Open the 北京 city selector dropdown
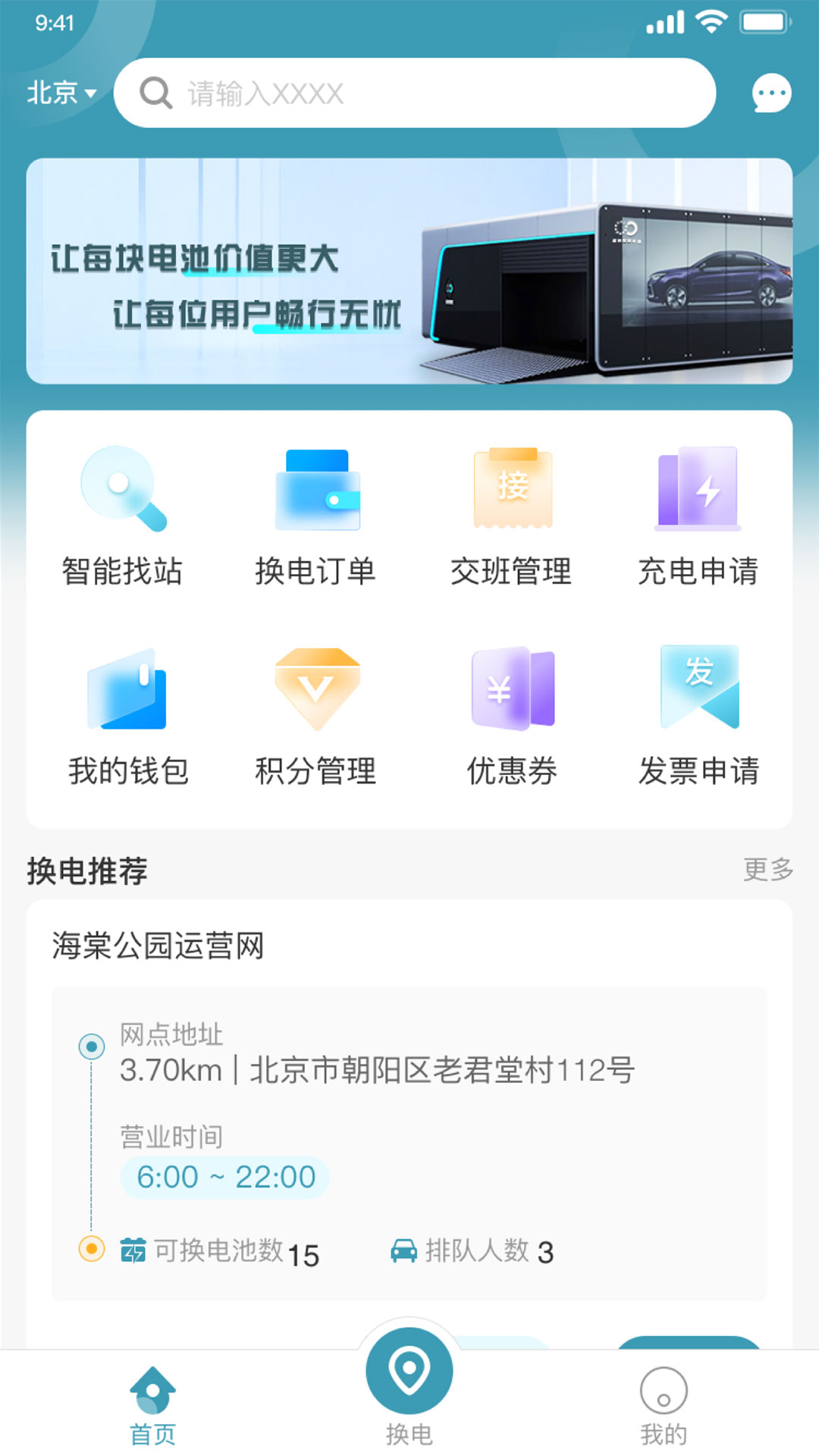This screenshot has height=1456, width=819. coord(61,93)
